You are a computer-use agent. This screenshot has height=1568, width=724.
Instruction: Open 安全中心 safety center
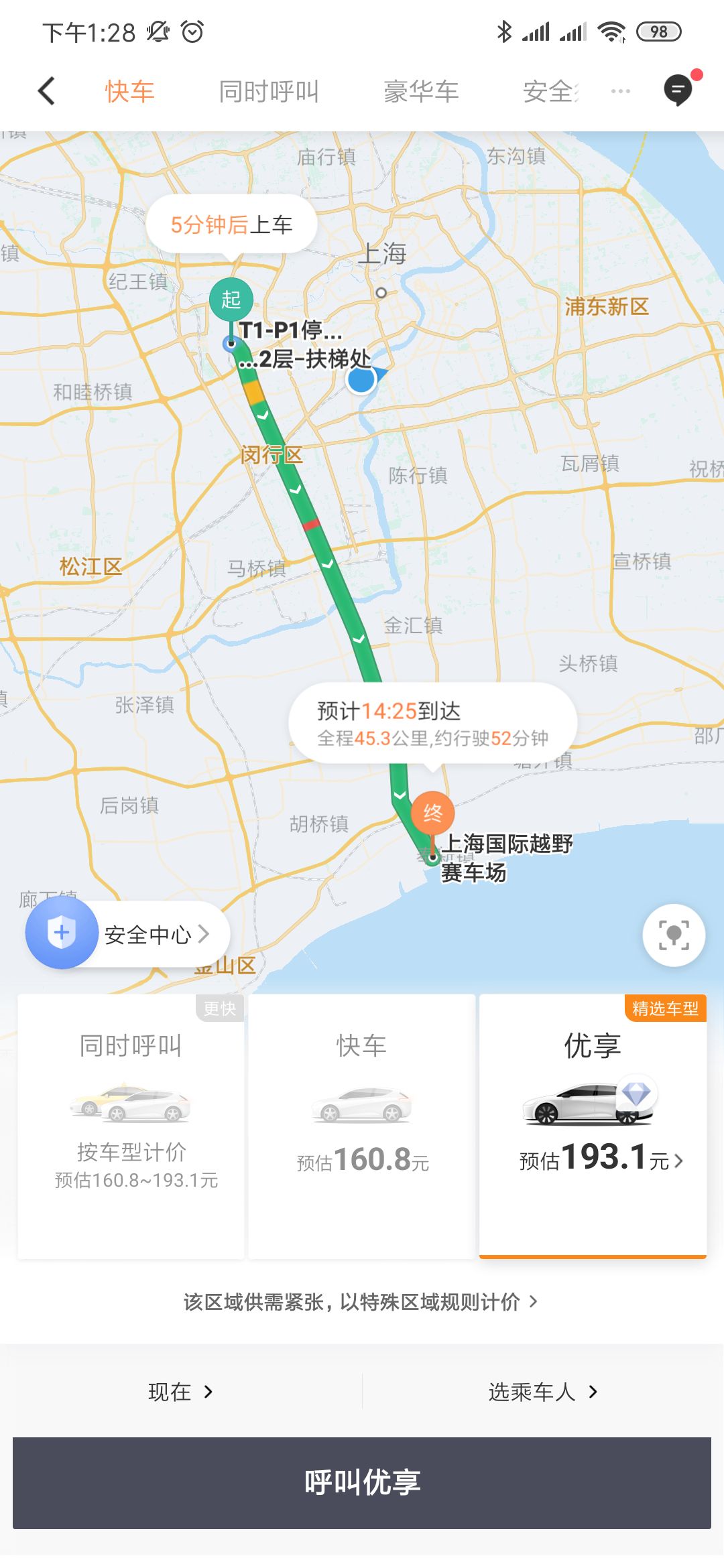pos(129,934)
